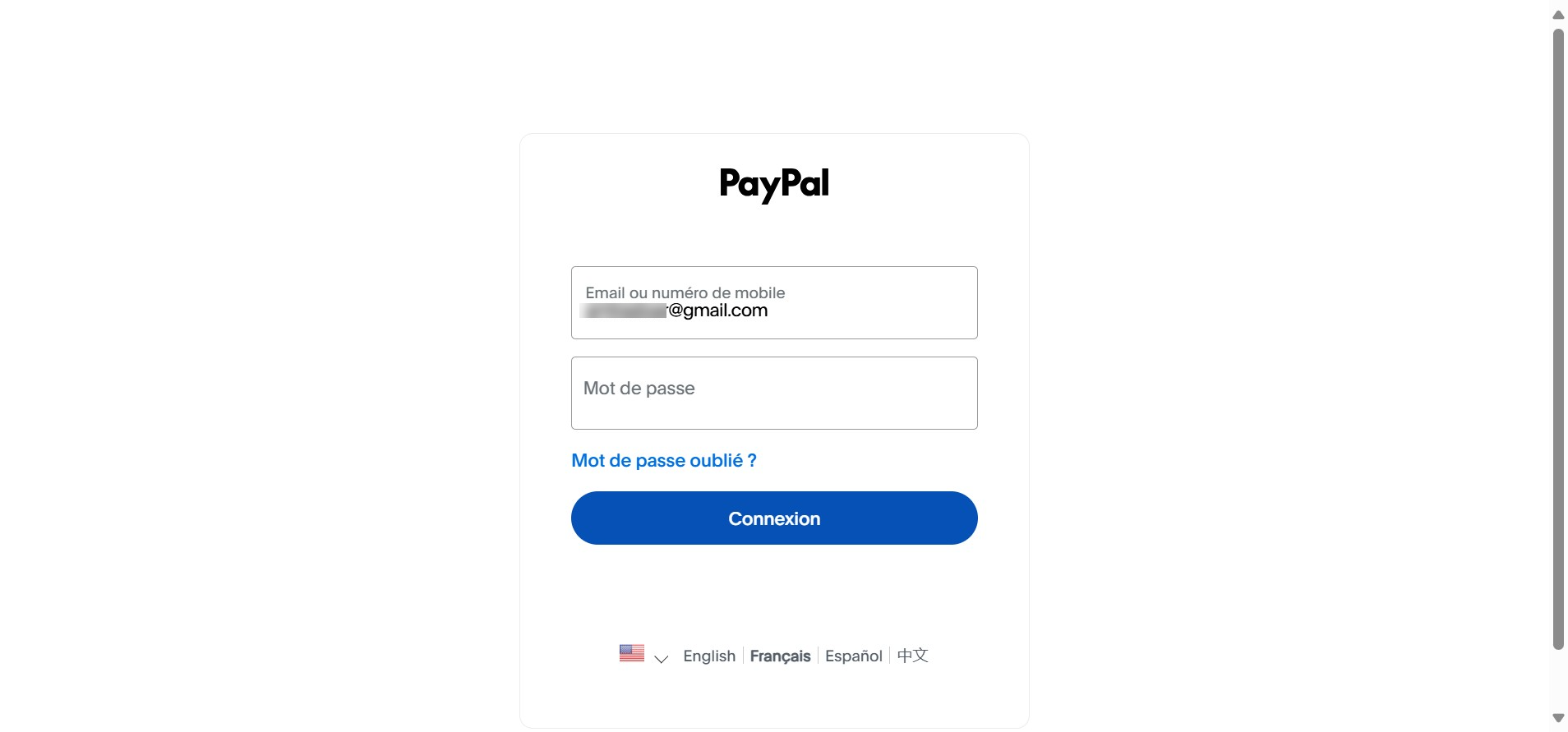This screenshot has width=1568, height=732.
Task: Expand the country flag dropdown
Action: (643, 655)
